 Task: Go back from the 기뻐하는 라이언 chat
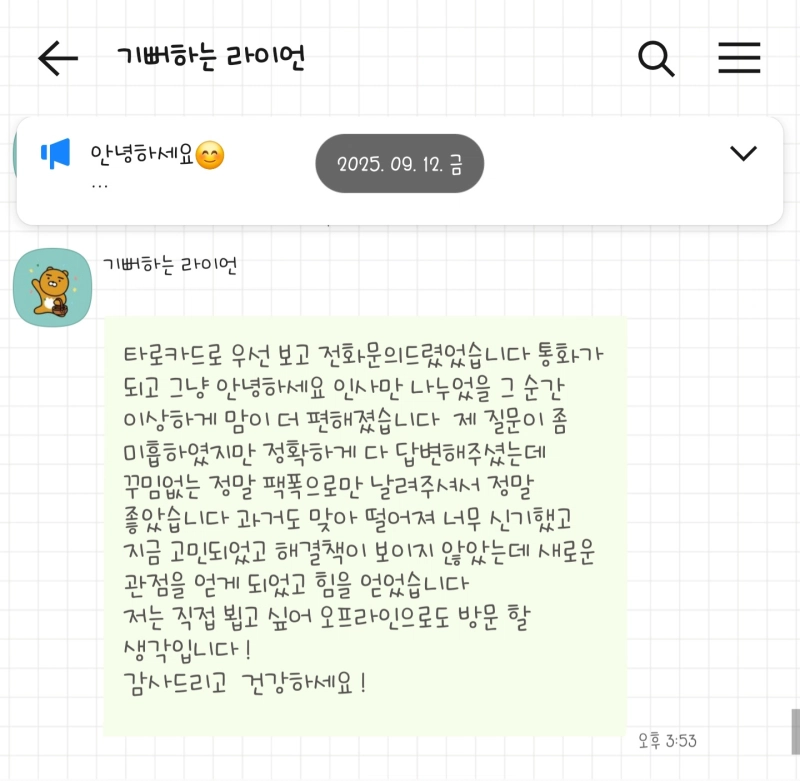click(58, 58)
